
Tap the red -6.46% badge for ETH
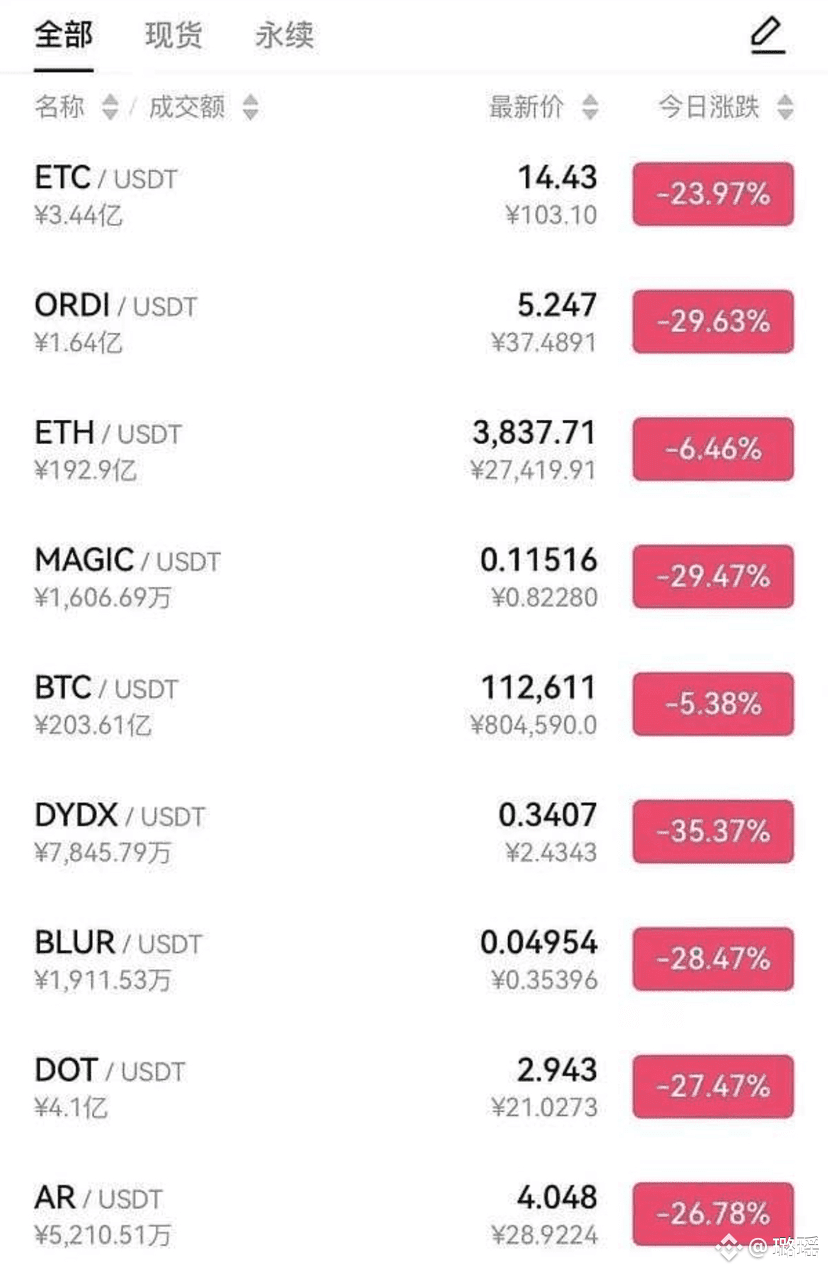[712, 449]
